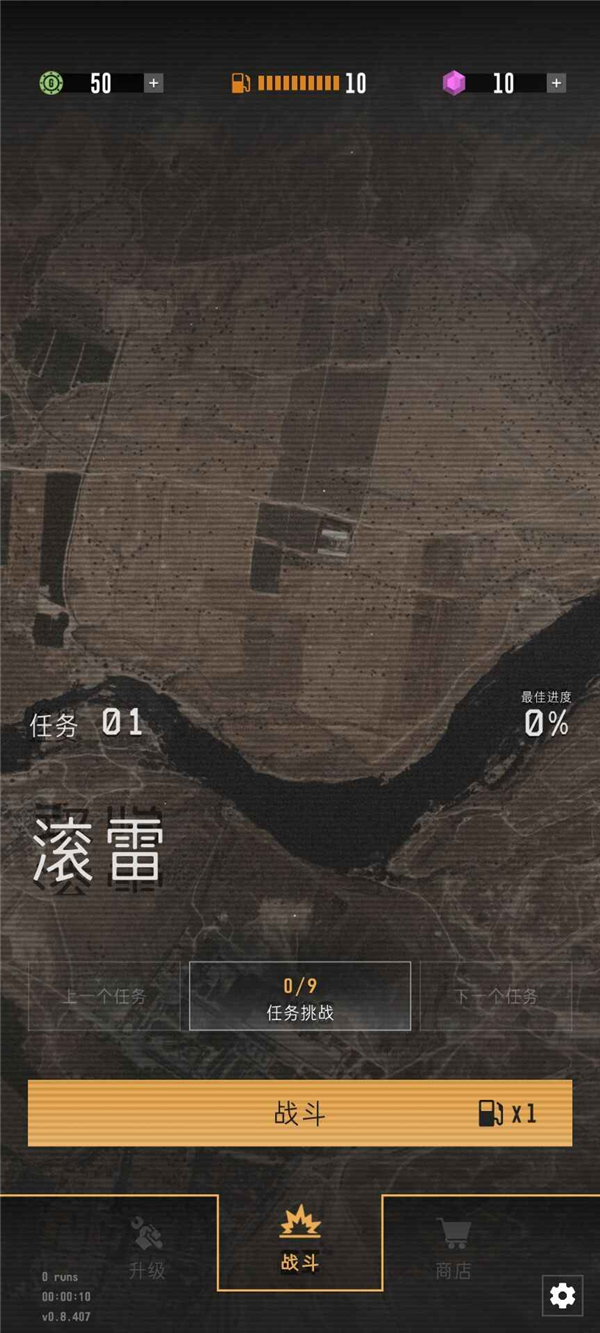Viewport: 600px width, 1333px height.
Task: Go to 下一个任务
Action: pos(496,996)
